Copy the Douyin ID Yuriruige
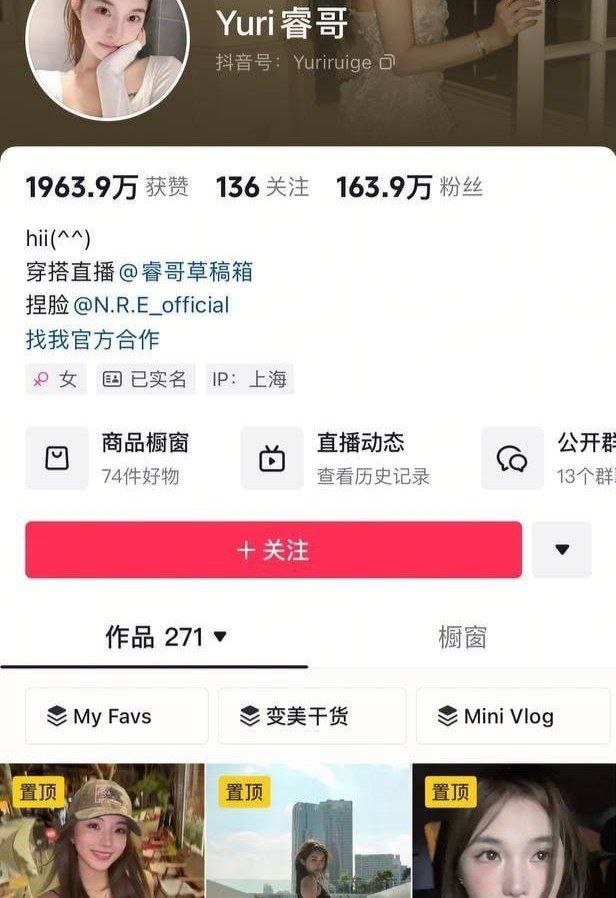The height and width of the screenshot is (898, 616). [x=387, y=62]
